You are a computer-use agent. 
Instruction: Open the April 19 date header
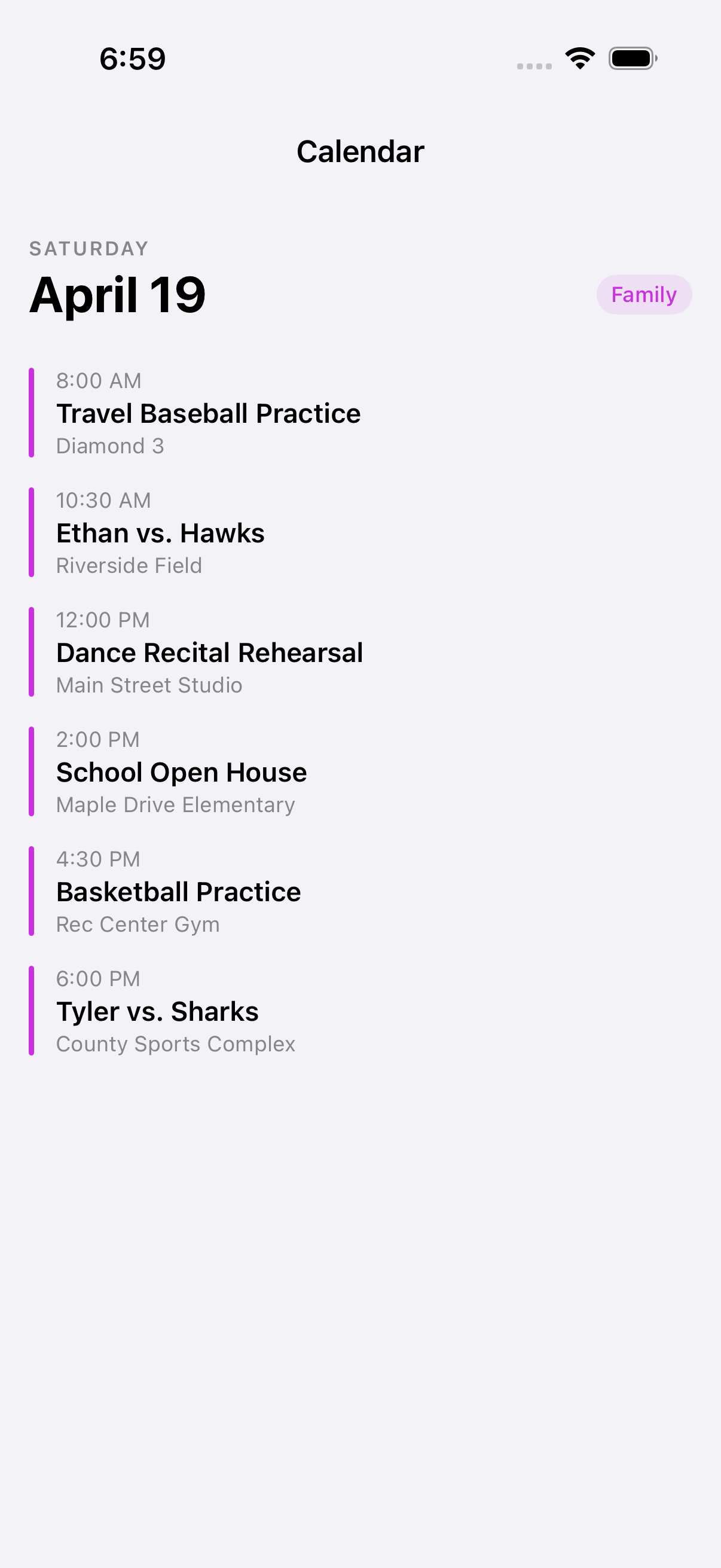[x=117, y=295]
